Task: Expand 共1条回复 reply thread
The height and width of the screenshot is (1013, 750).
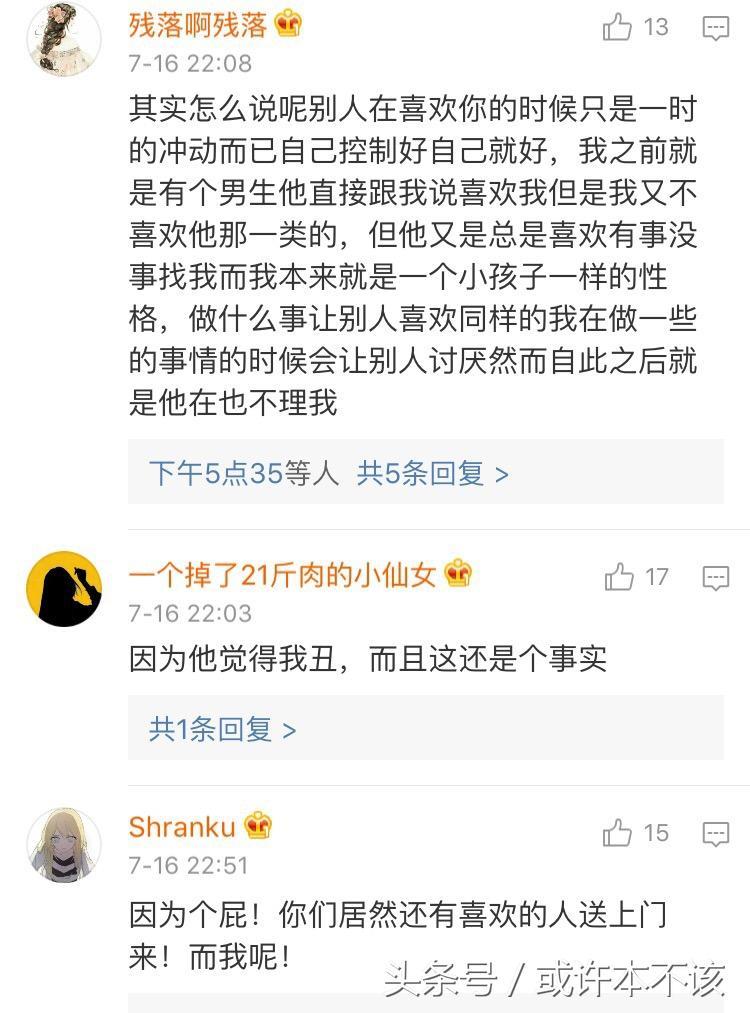Action: pos(222,729)
